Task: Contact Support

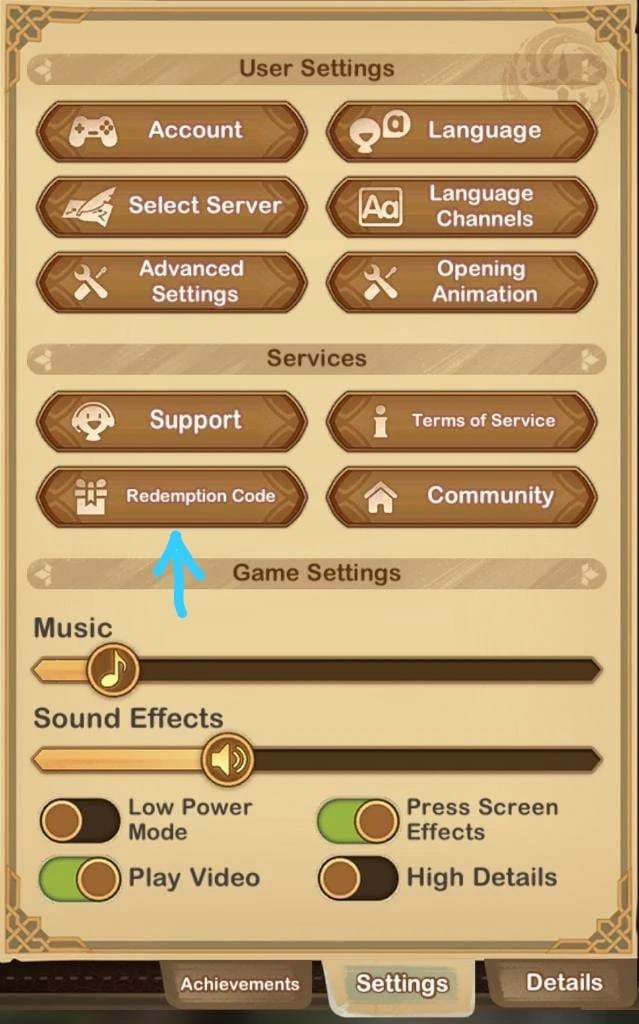Action: [x=171, y=421]
